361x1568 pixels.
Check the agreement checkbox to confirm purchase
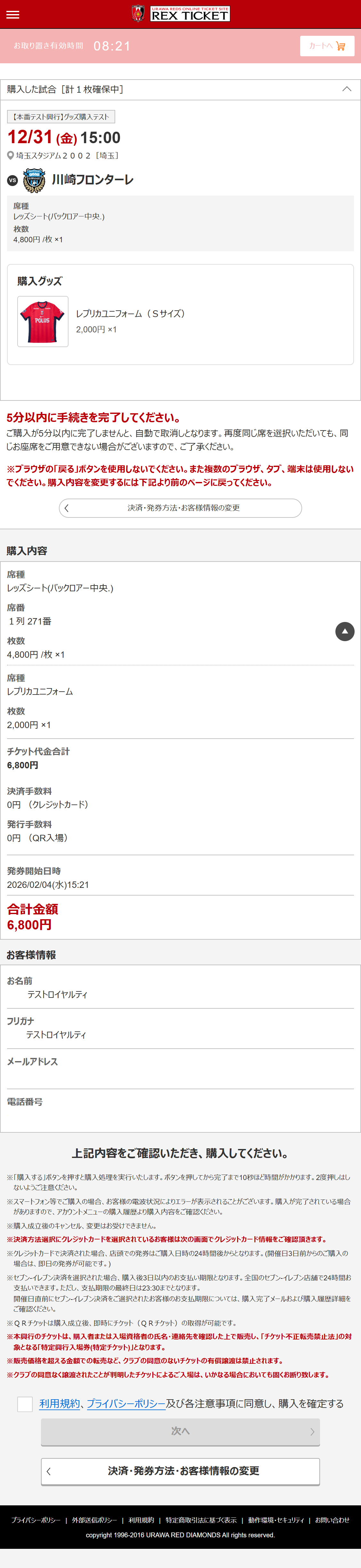point(25,1404)
